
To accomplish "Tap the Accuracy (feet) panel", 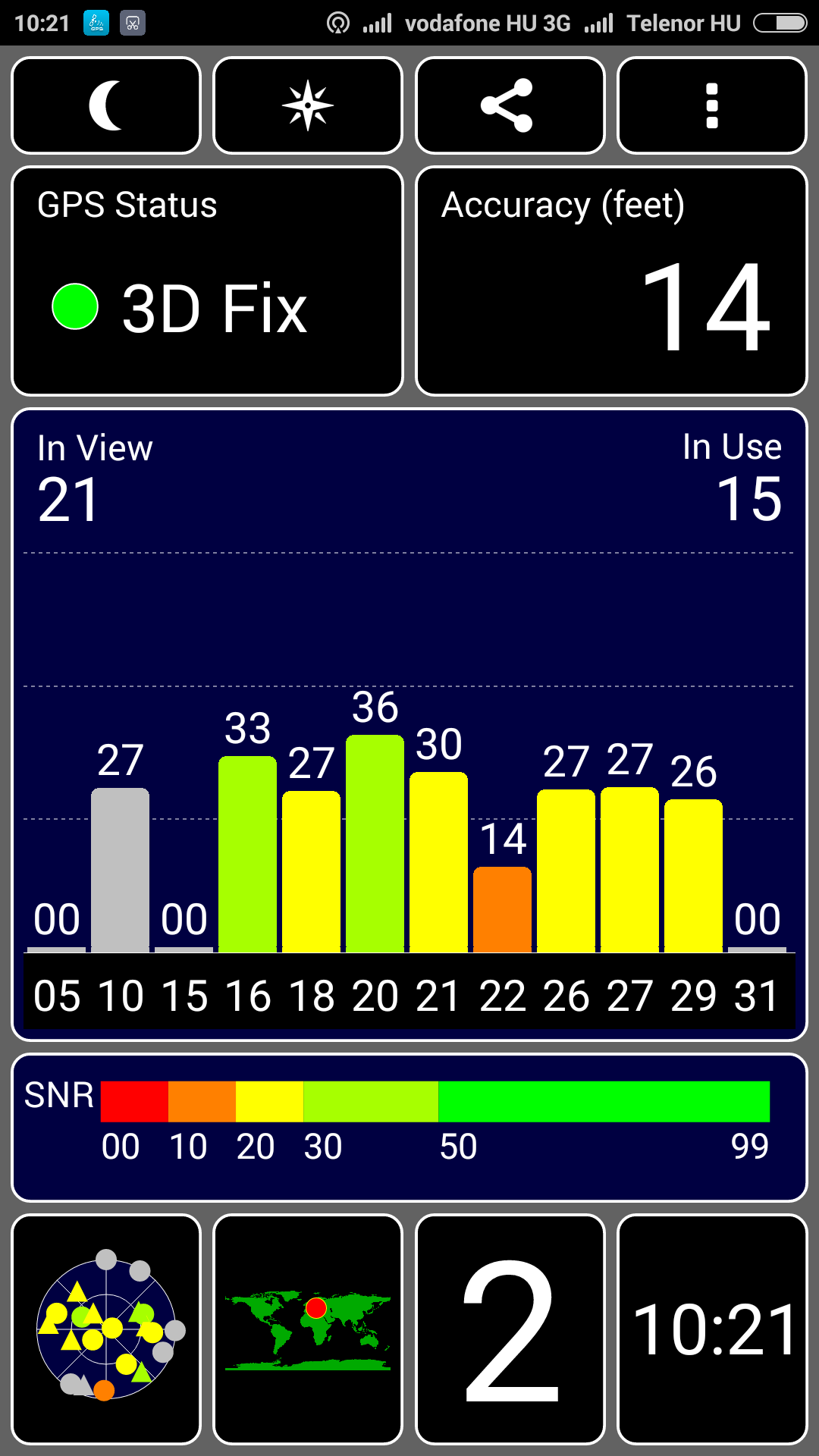I will (611, 281).
